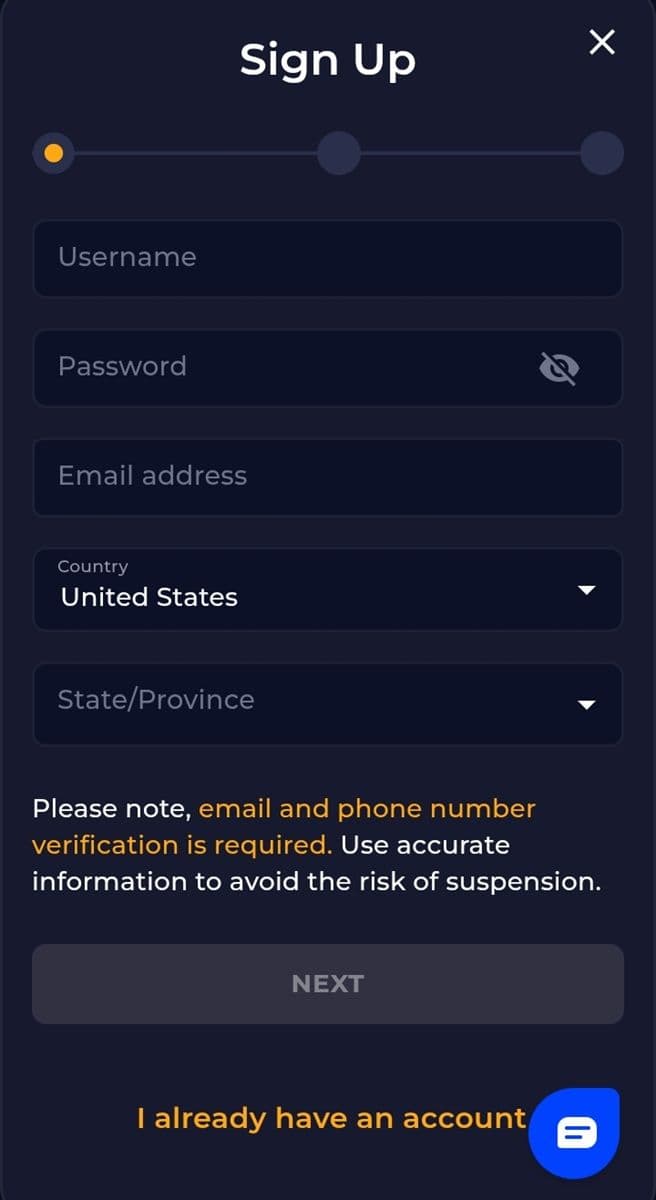Tap the Username field
This screenshot has width=656, height=1200.
click(x=328, y=258)
